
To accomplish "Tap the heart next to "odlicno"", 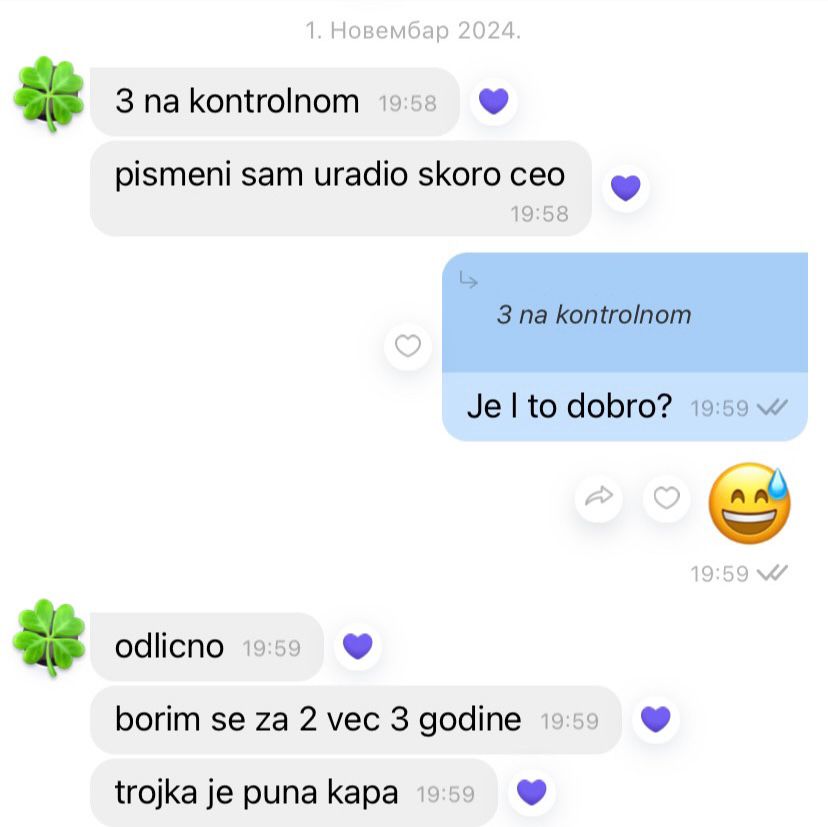I will coord(357,647).
